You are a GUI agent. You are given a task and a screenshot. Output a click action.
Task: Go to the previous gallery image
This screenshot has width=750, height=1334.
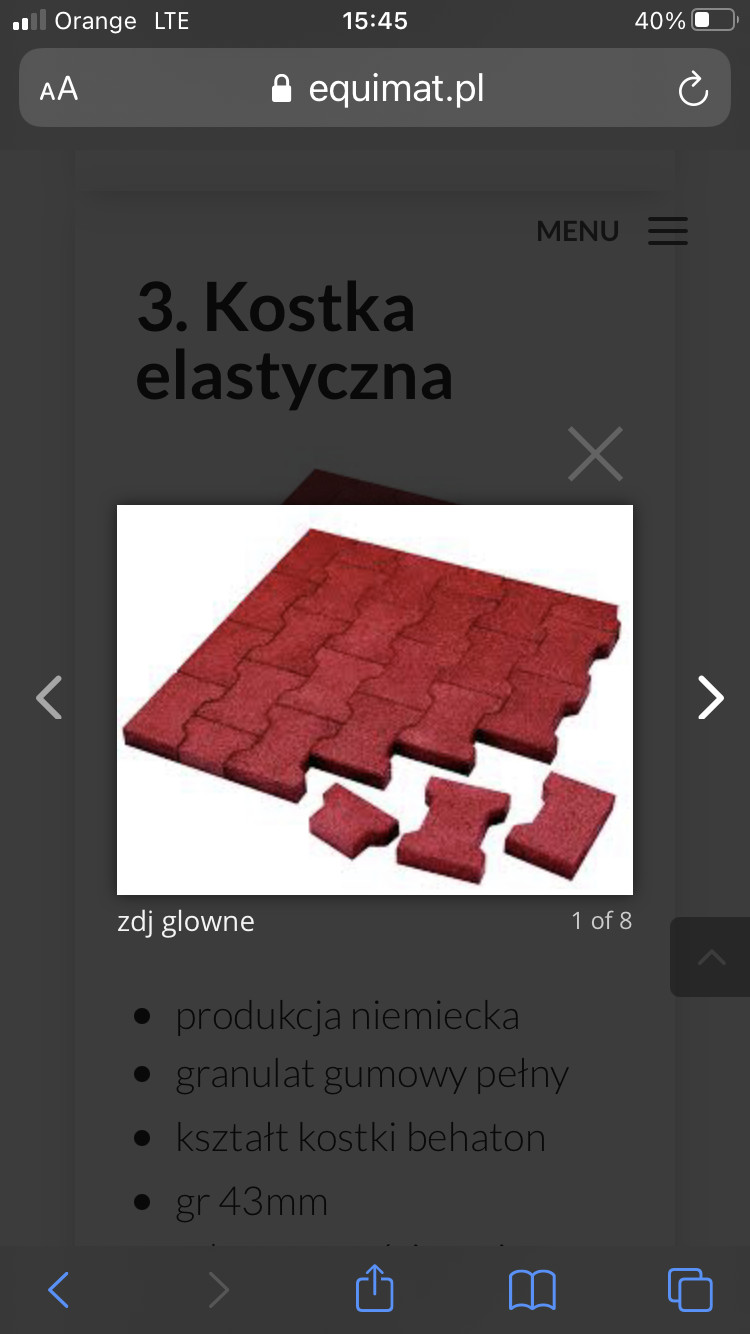[x=48, y=697]
